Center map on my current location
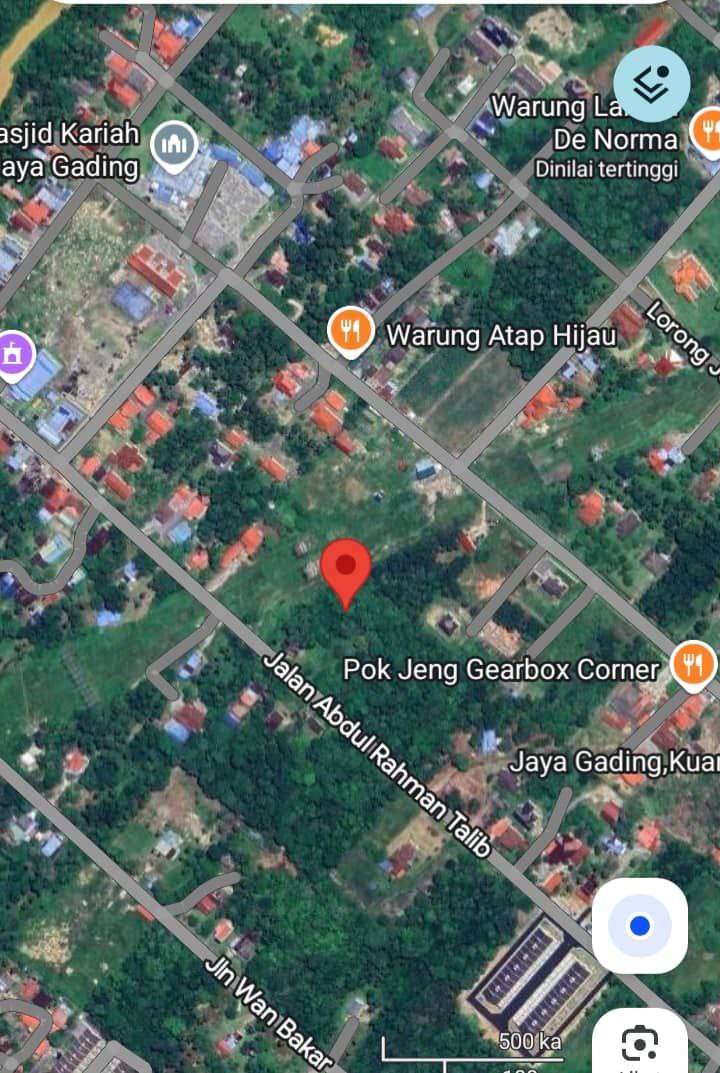 click(x=639, y=926)
